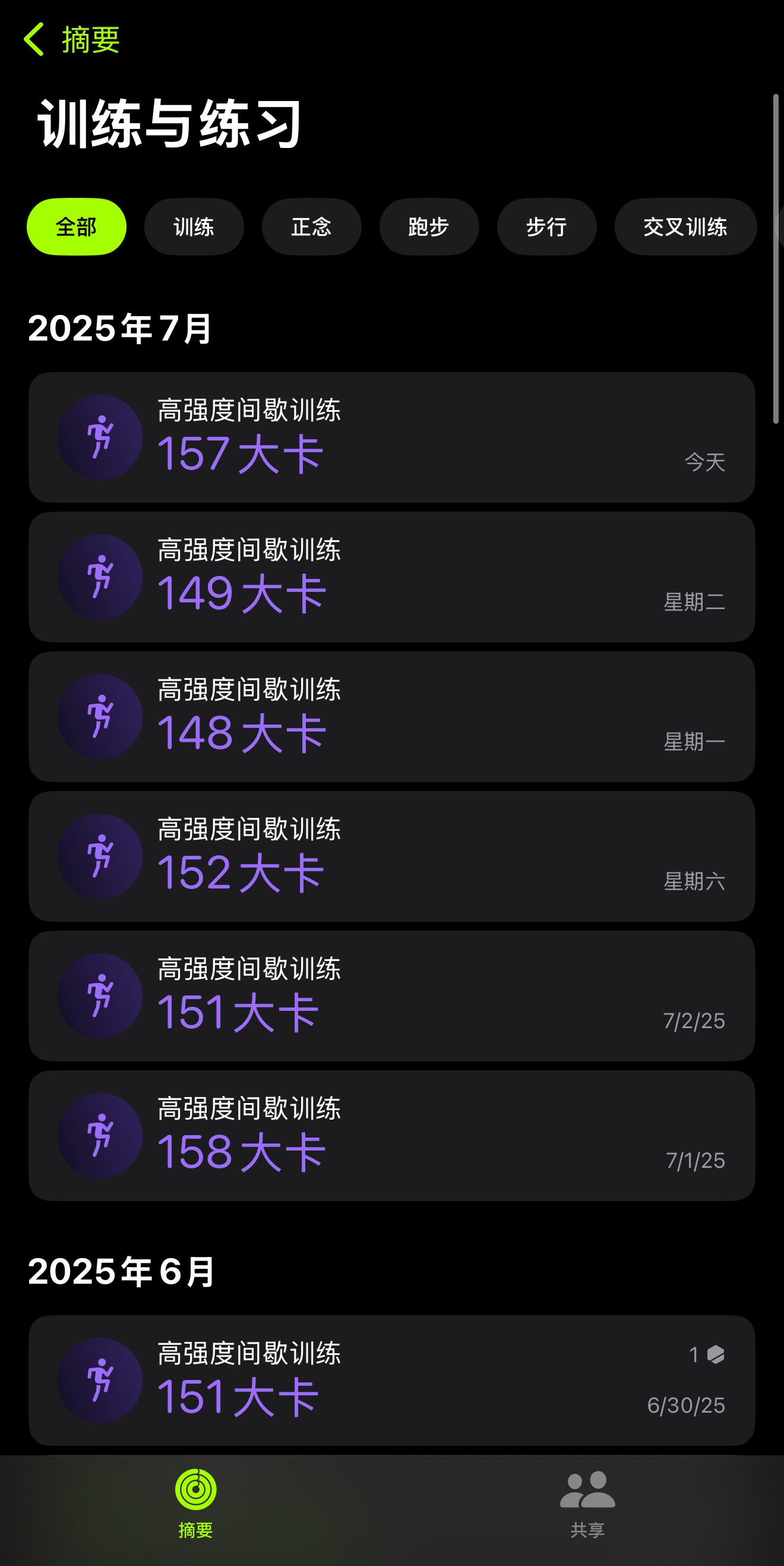784x1566 pixels.
Task: Filter workouts by 训练
Action: click(194, 227)
